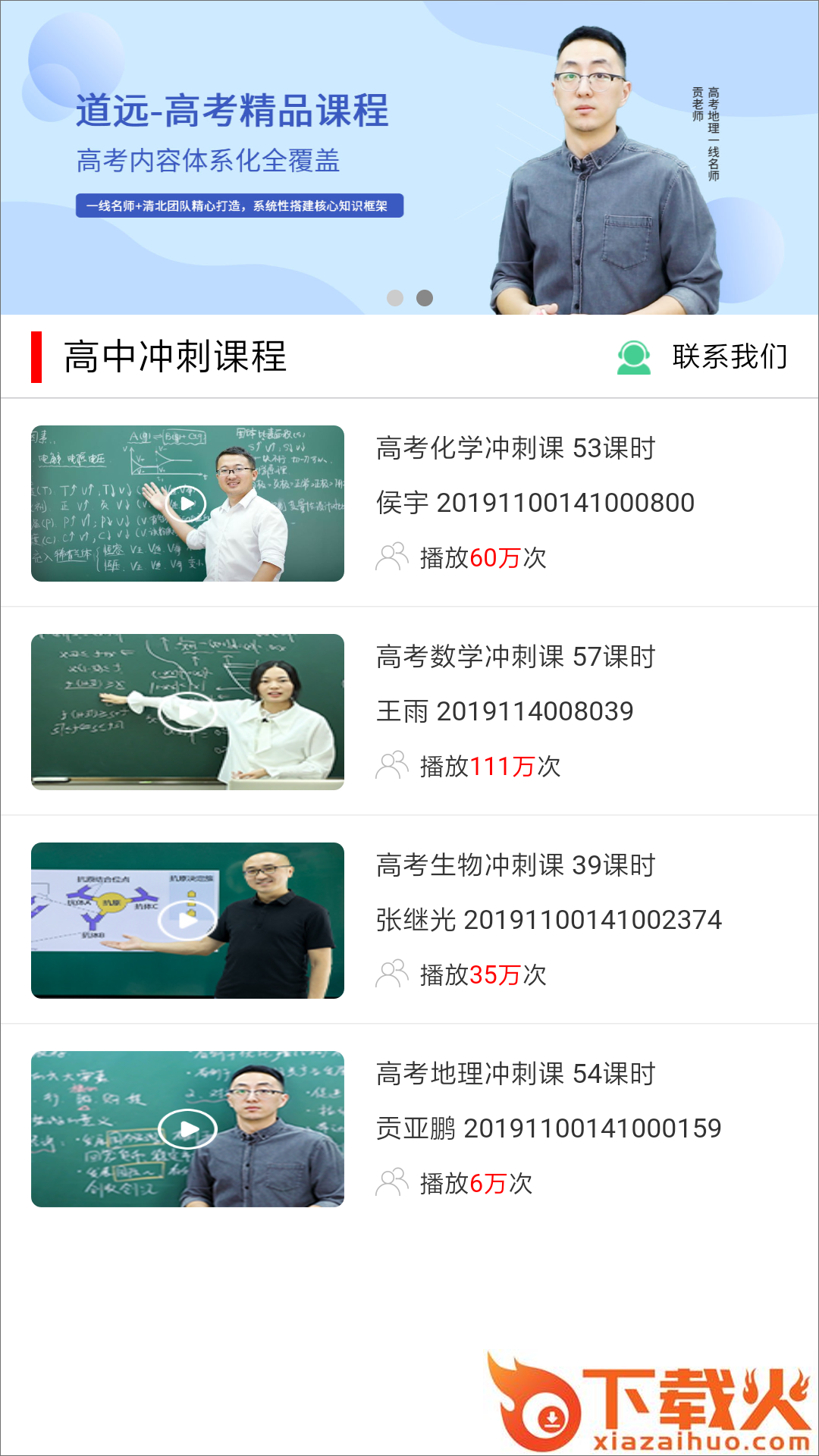Screen dimensions: 819x1456
Task: Click the green customer service icon
Action: pyautogui.click(x=633, y=356)
